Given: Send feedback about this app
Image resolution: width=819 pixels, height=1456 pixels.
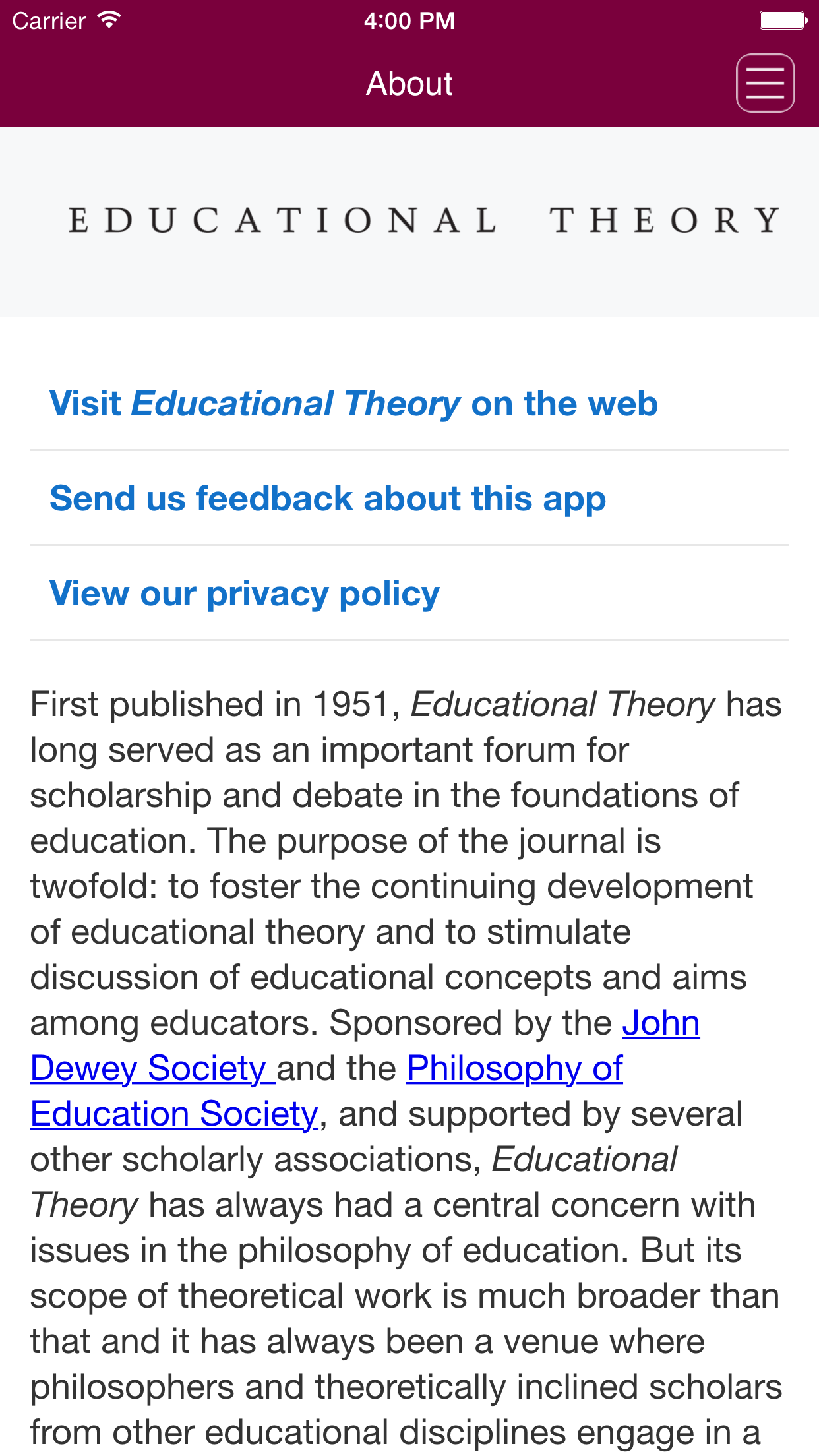Looking at the screenshot, I should (x=409, y=499).
